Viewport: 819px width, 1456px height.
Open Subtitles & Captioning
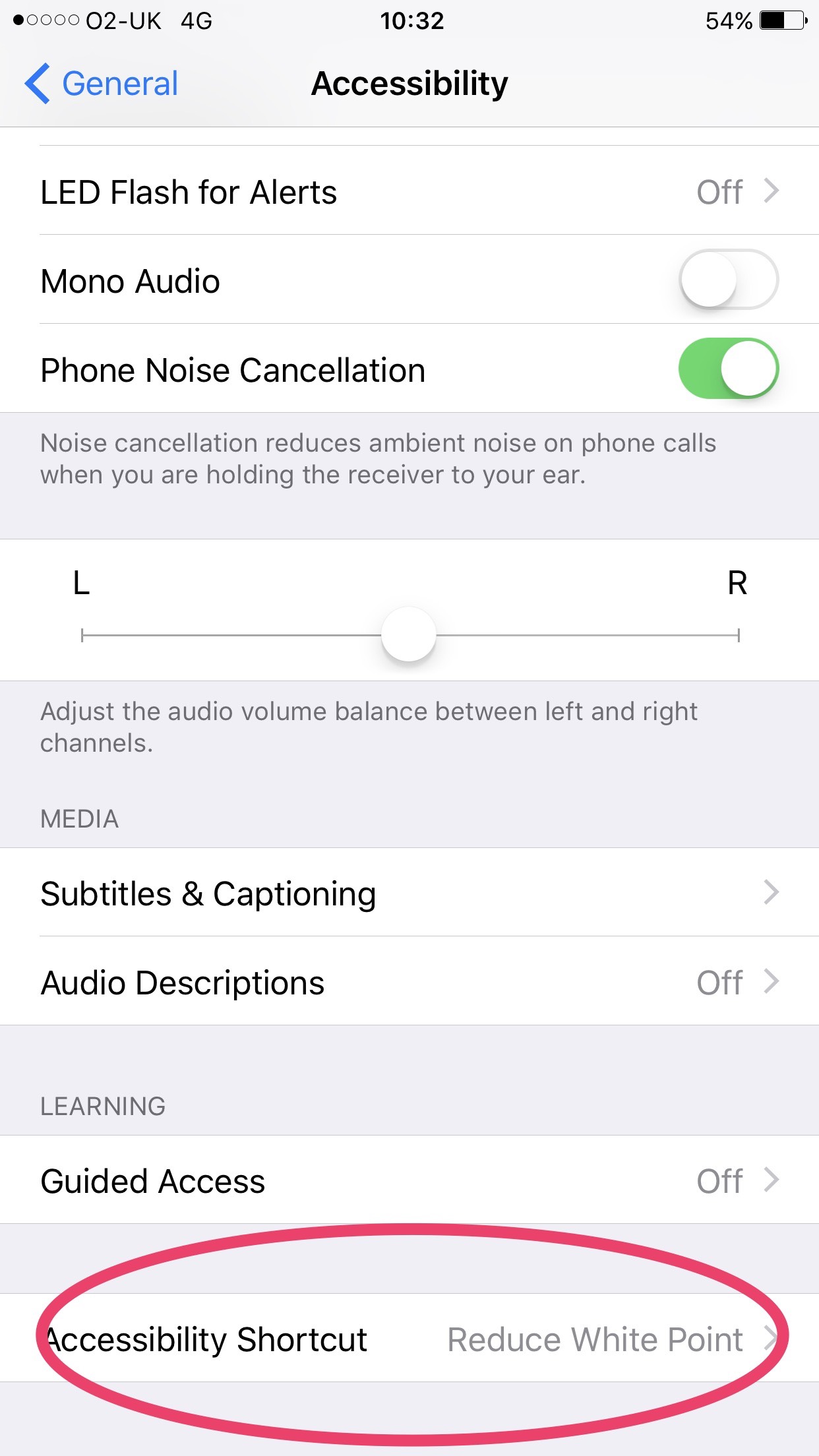pyautogui.click(x=409, y=894)
